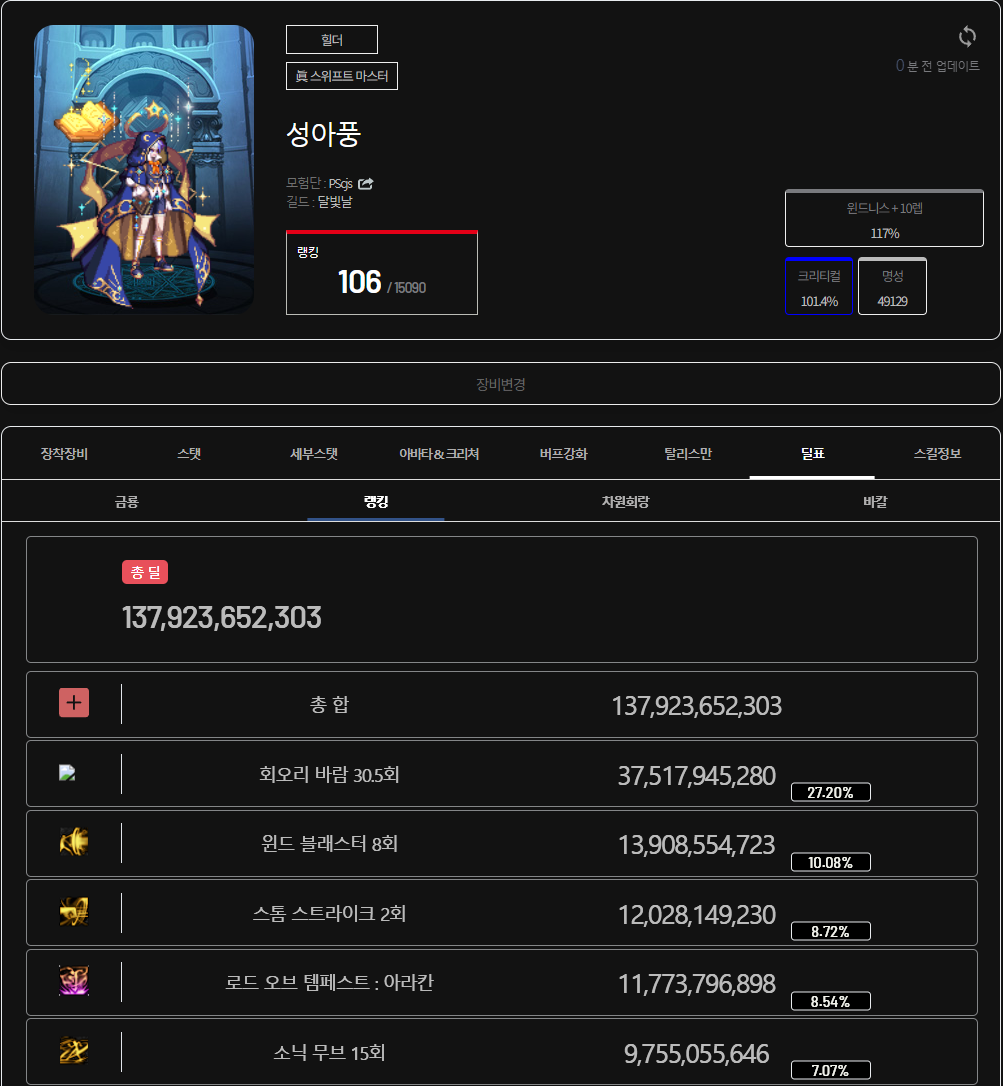Open the 세부스탯 tab
The height and width of the screenshot is (1086, 1003).
[314, 454]
